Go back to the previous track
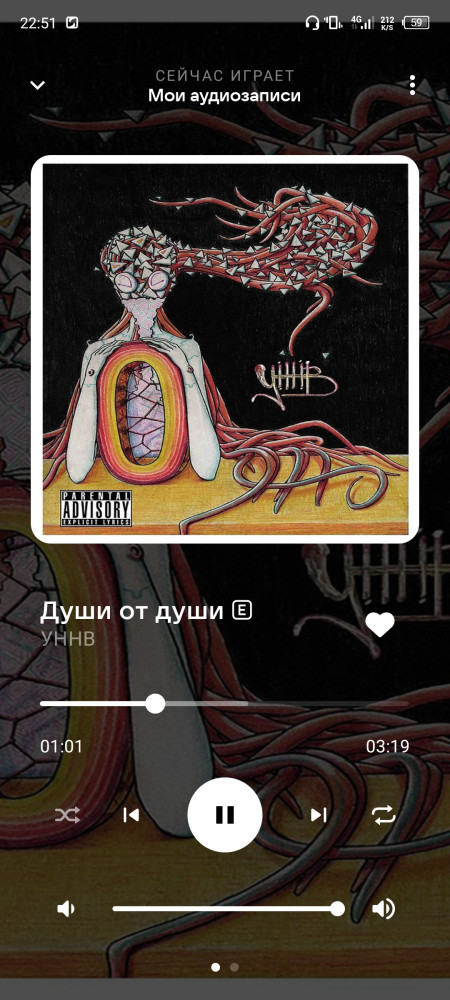This screenshot has height=1000, width=450. (131, 814)
